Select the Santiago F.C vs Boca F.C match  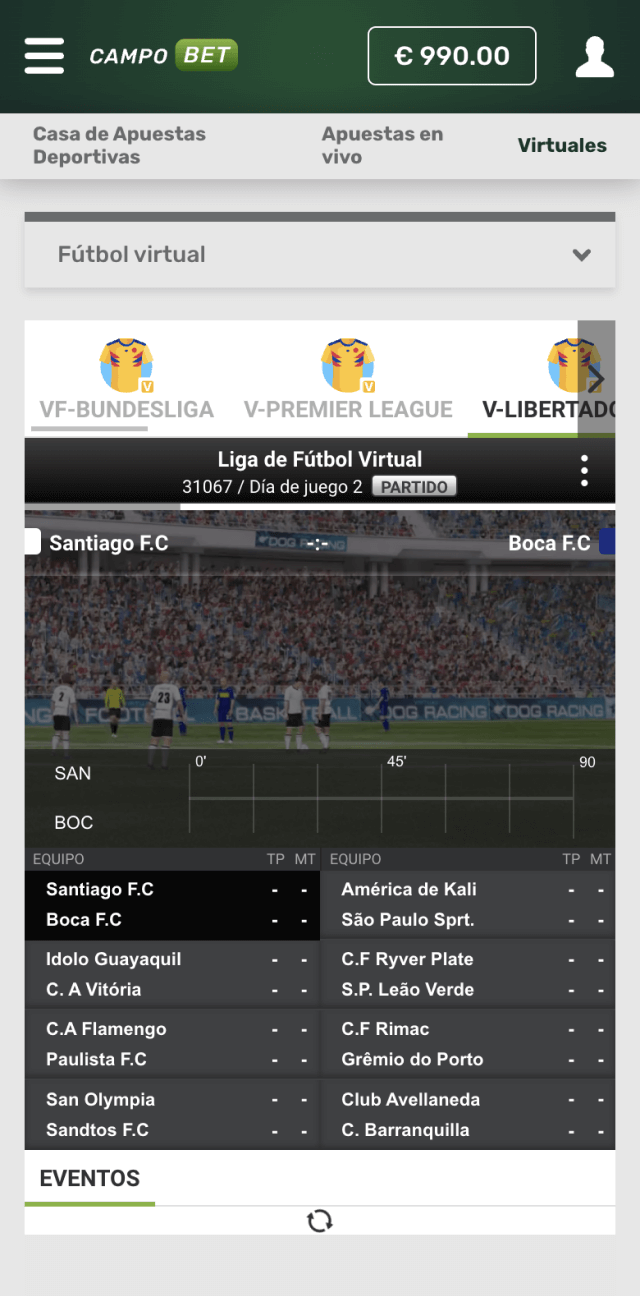click(x=172, y=905)
